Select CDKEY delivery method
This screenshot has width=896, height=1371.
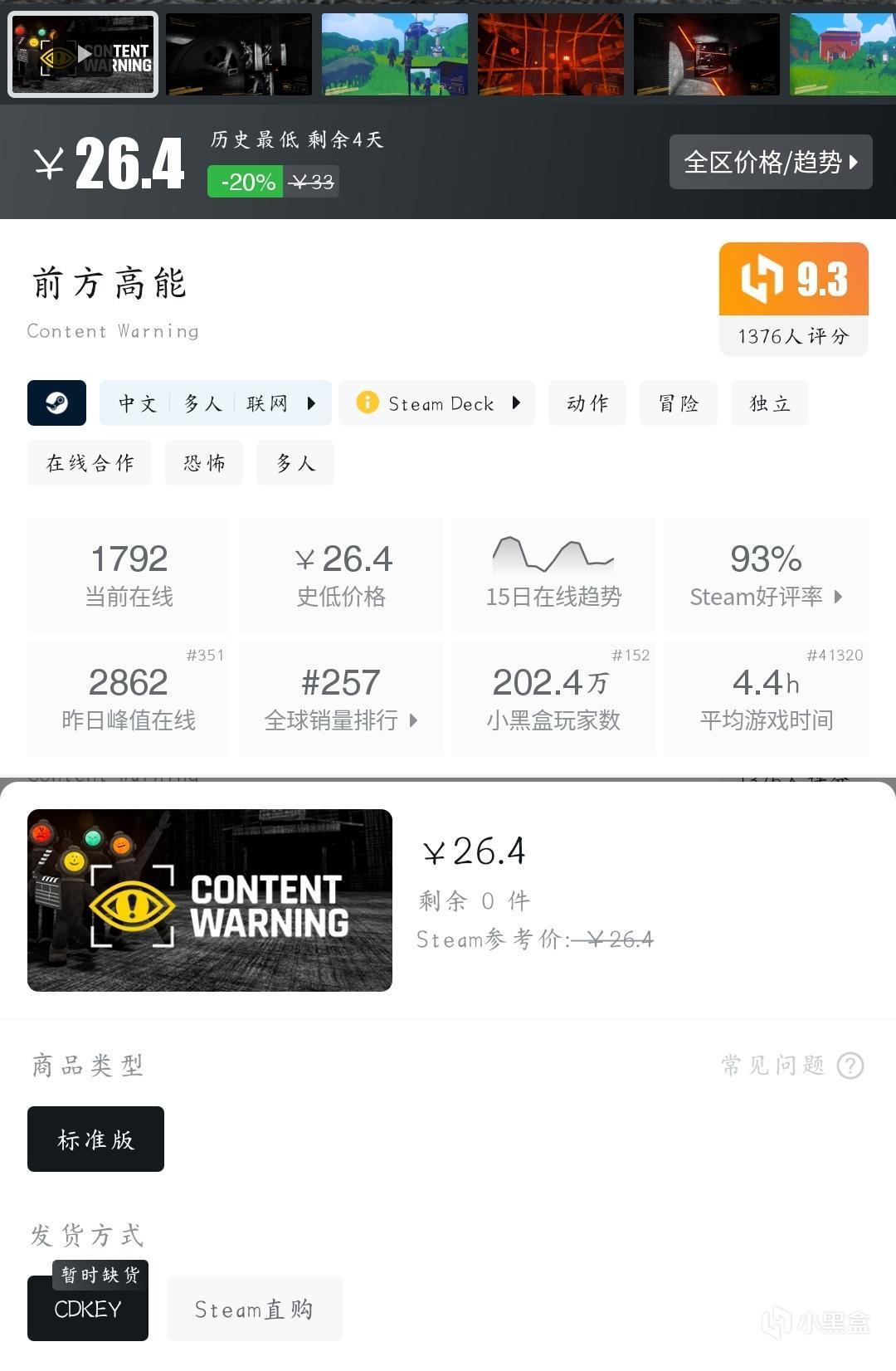(x=88, y=1309)
